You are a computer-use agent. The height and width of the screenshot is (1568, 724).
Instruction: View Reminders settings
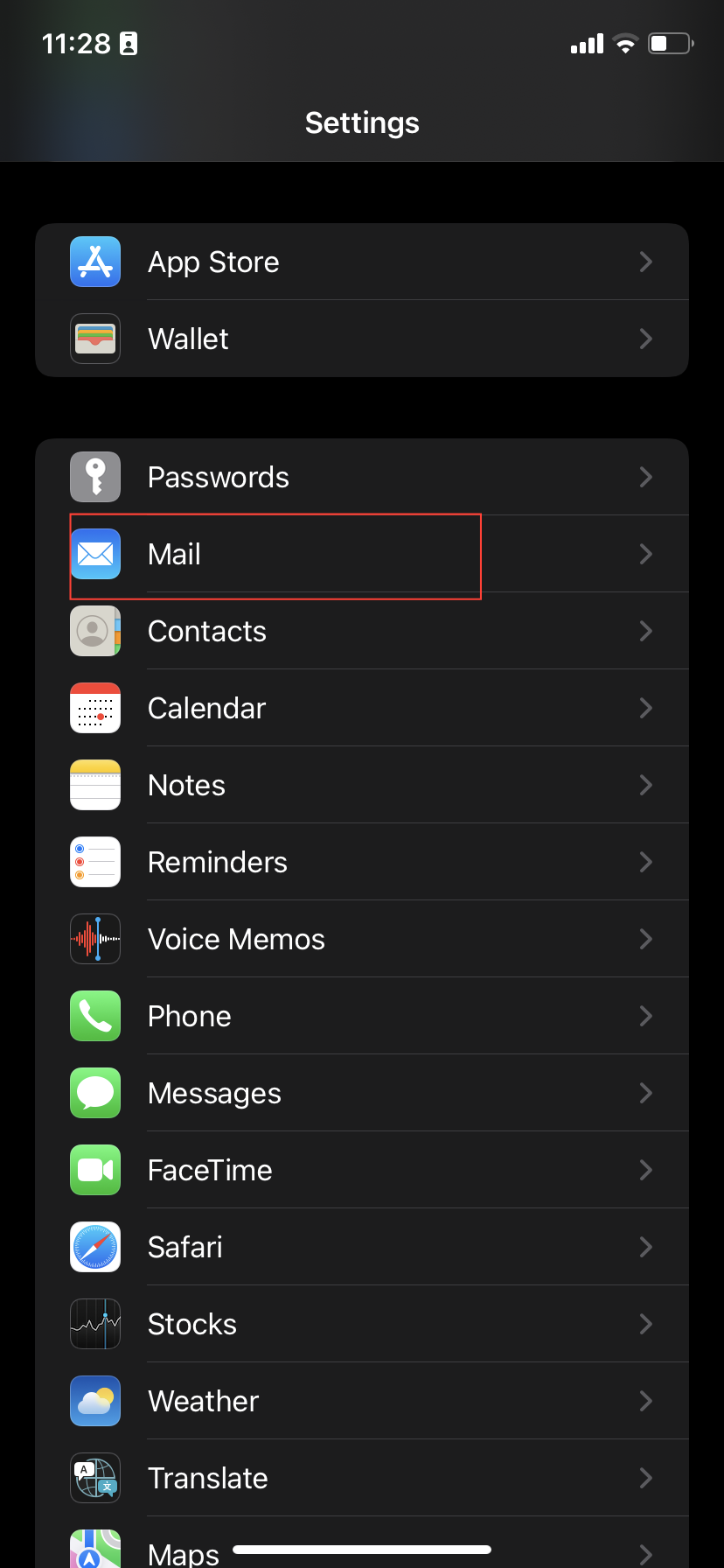(361, 862)
